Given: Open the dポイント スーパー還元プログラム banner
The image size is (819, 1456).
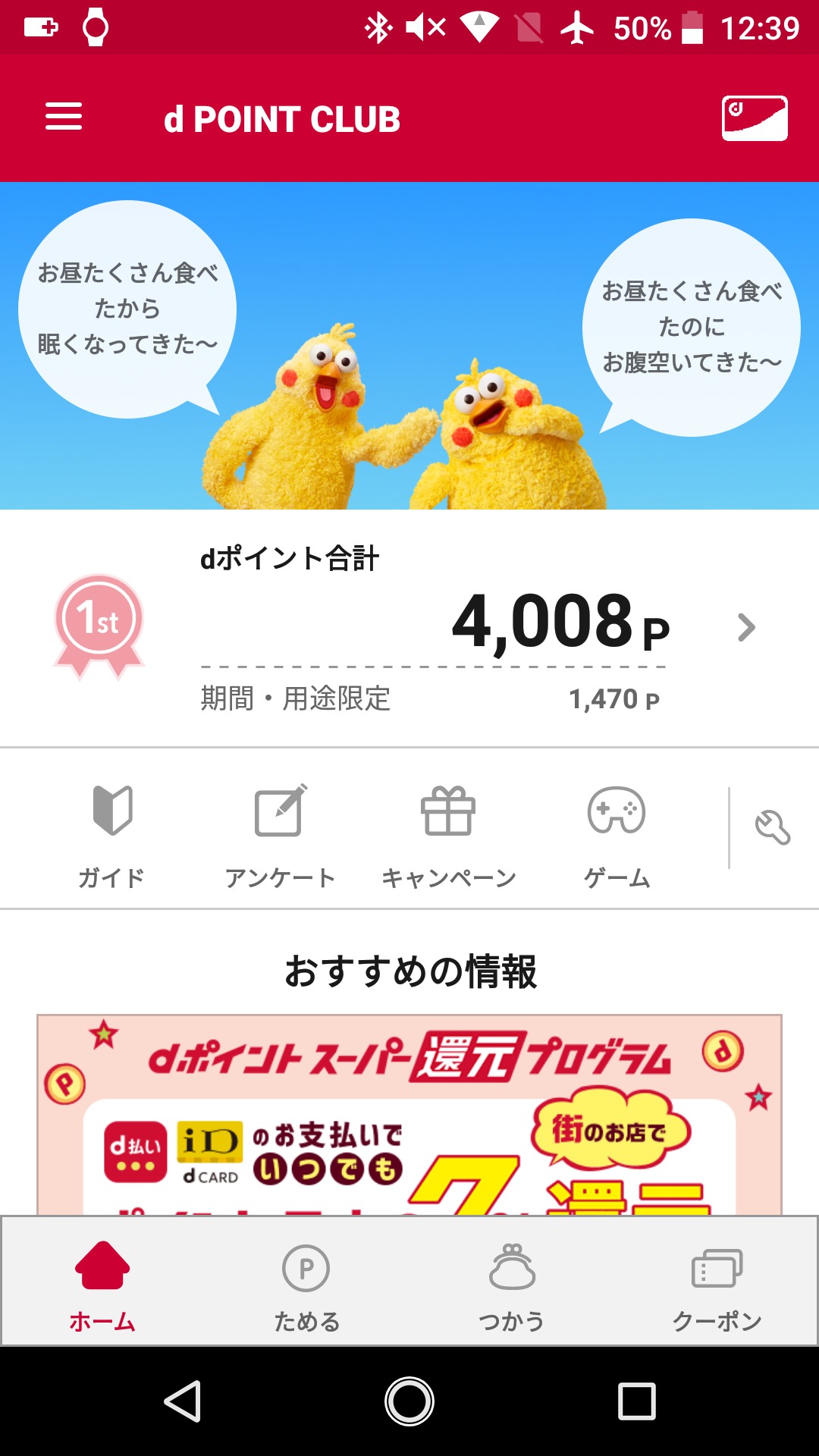Looking at the screenshot, I should point(409,1115).
